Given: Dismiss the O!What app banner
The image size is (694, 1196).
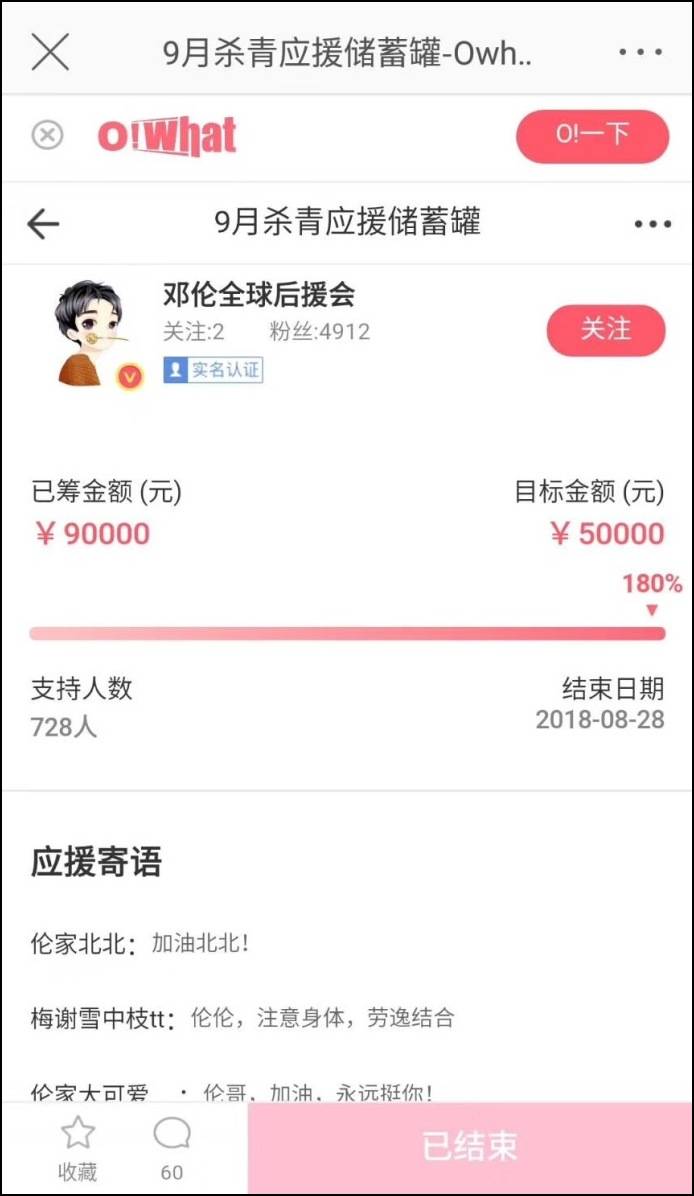Looking at the screenshot, I should point(47,136).
